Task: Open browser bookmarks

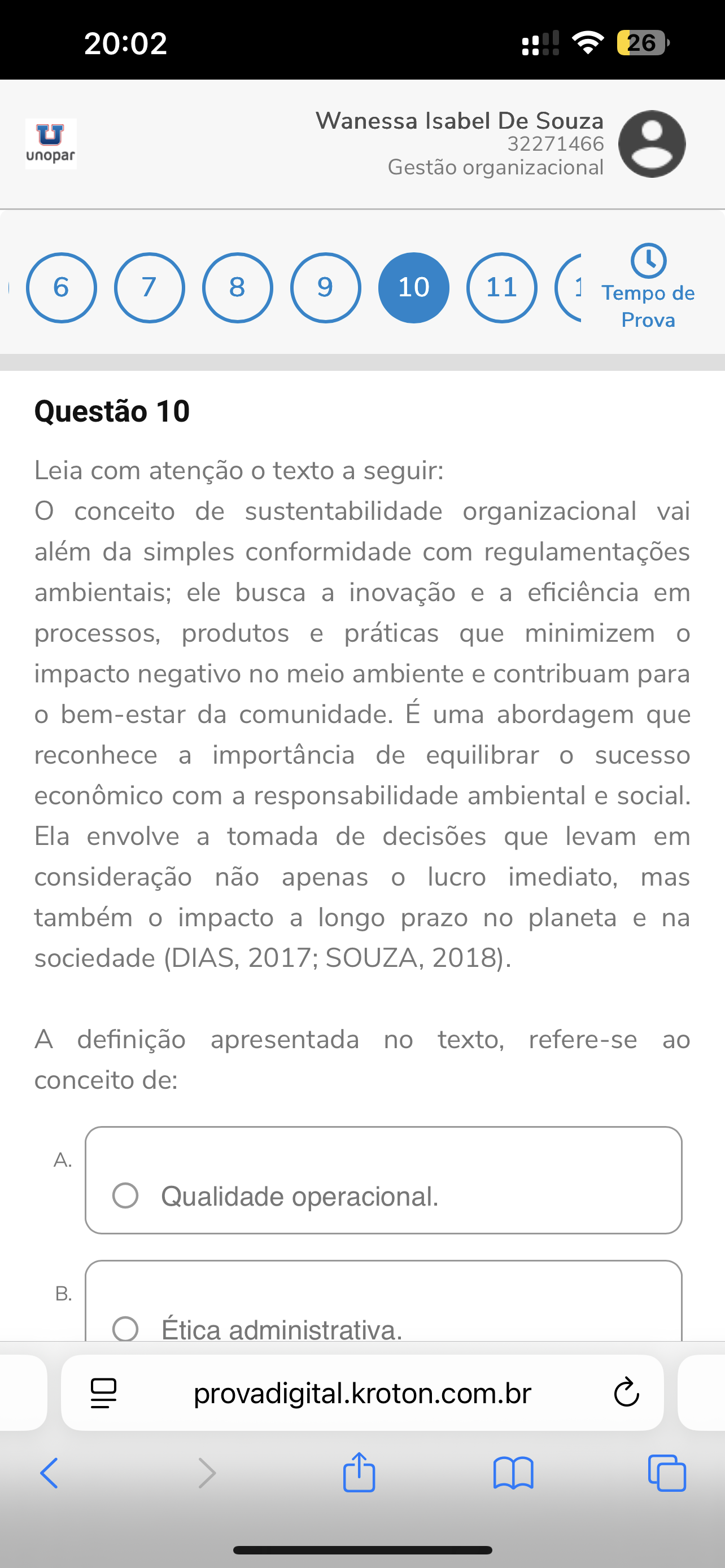Action: 513,1474
